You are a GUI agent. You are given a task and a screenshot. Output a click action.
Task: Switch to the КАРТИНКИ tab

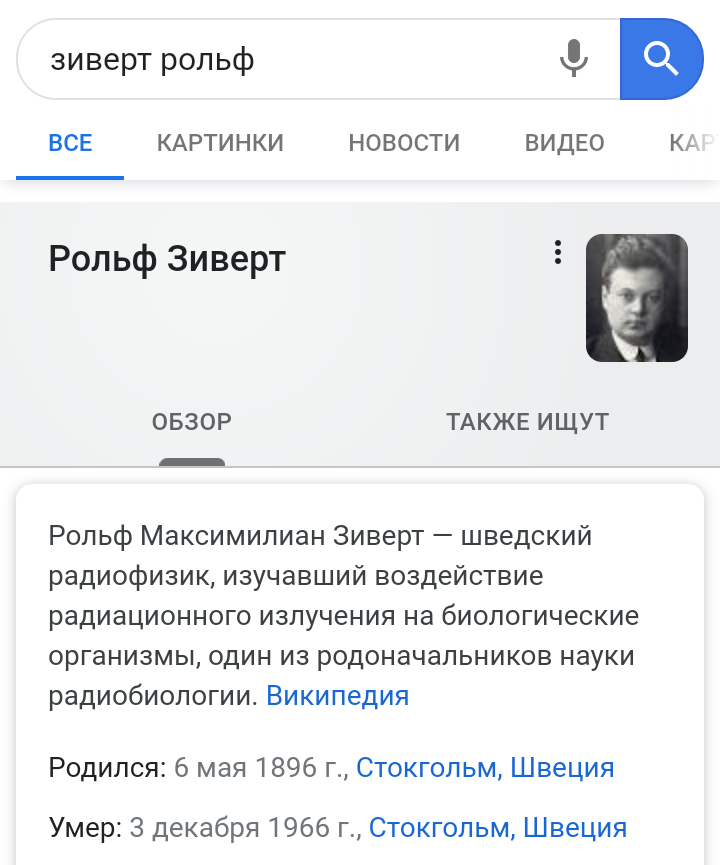tap(220, 143)
